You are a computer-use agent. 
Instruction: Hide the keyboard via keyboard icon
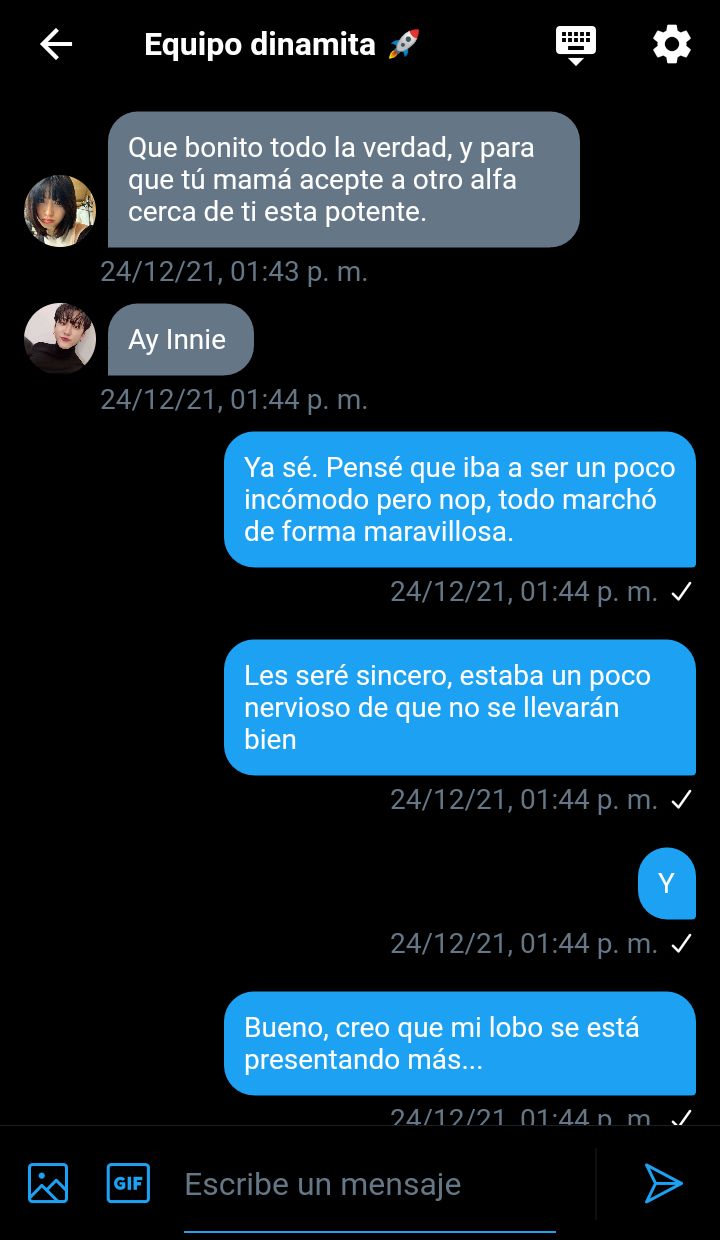tap(575, 45)
